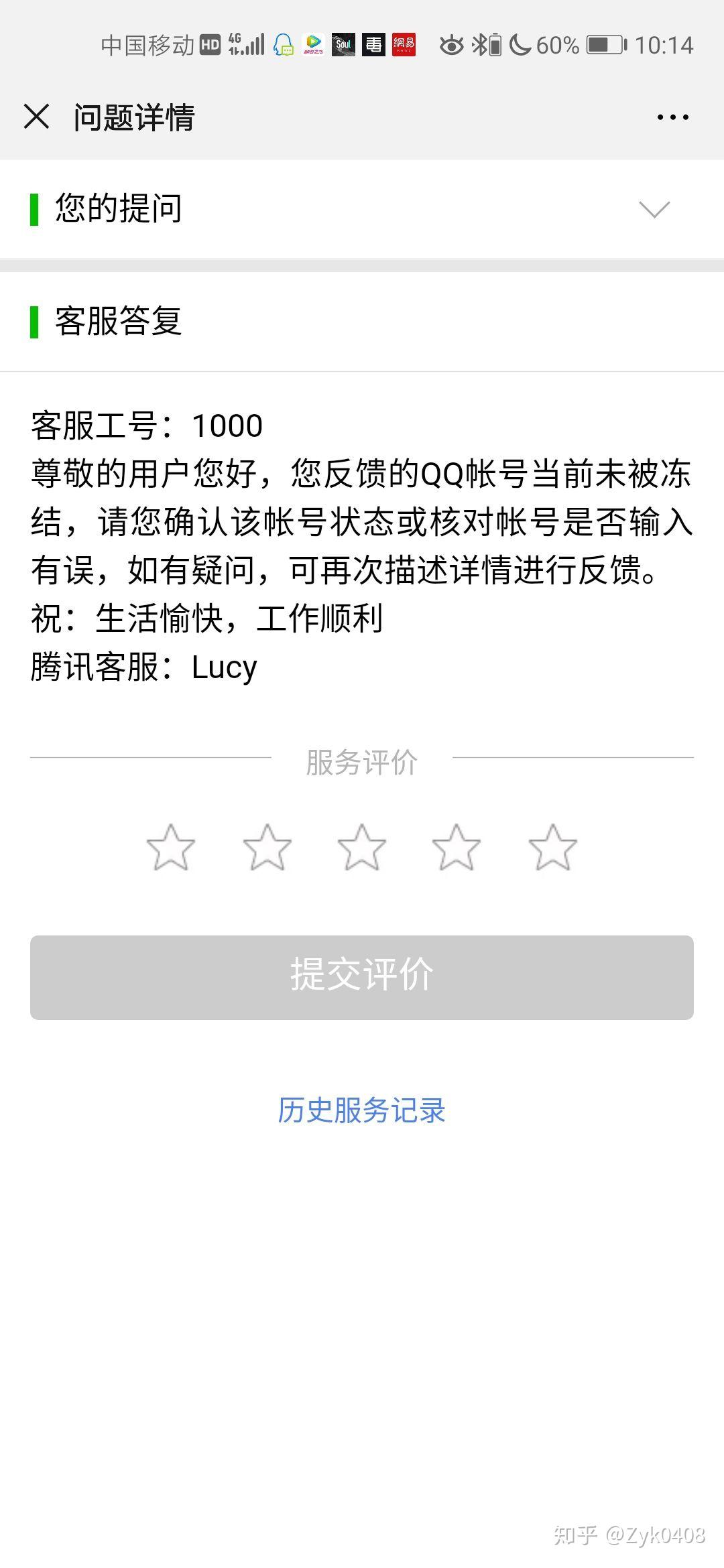This screenshot has width=724, height=1568.
Task: Give a three-star service rating
Action: [362, 847]
